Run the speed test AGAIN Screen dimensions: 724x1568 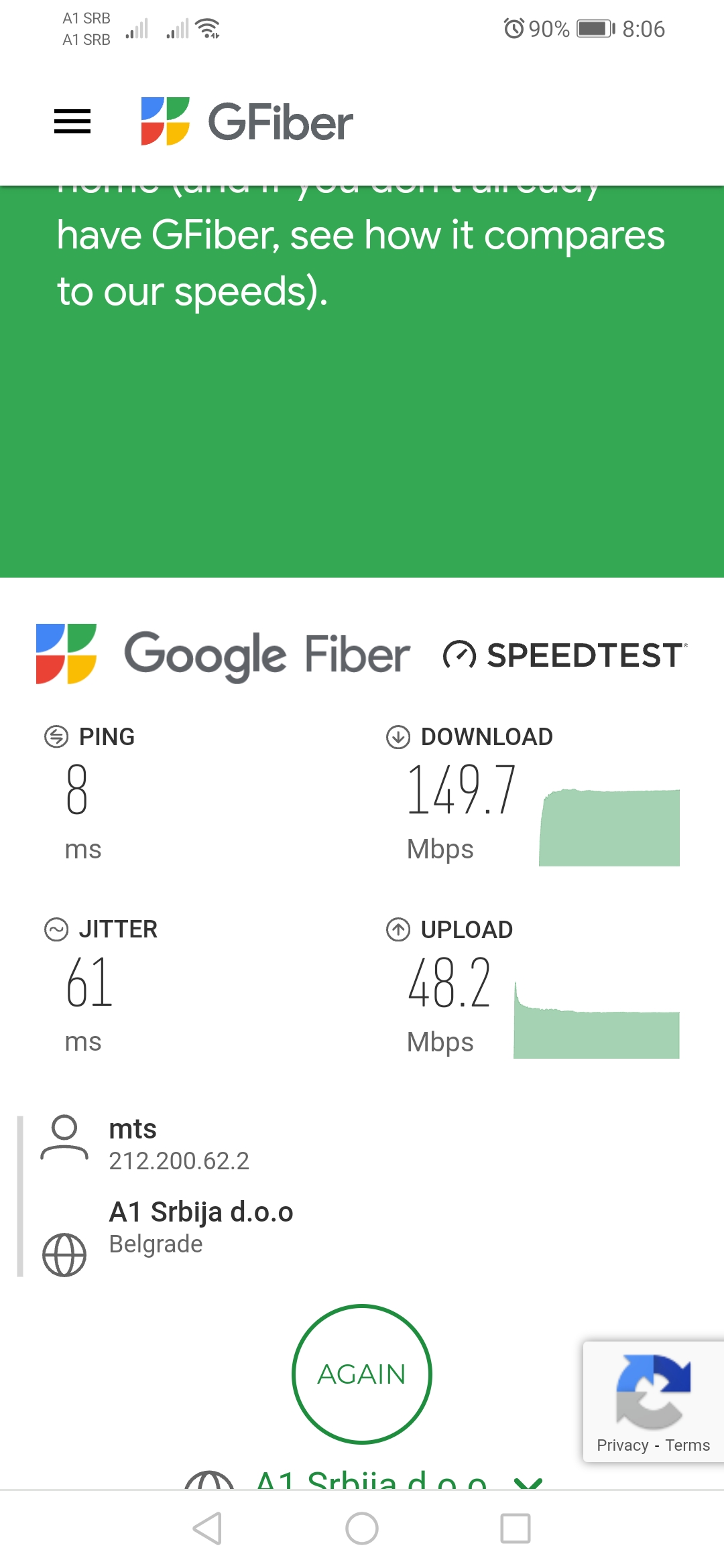(x=362, y=1374)
